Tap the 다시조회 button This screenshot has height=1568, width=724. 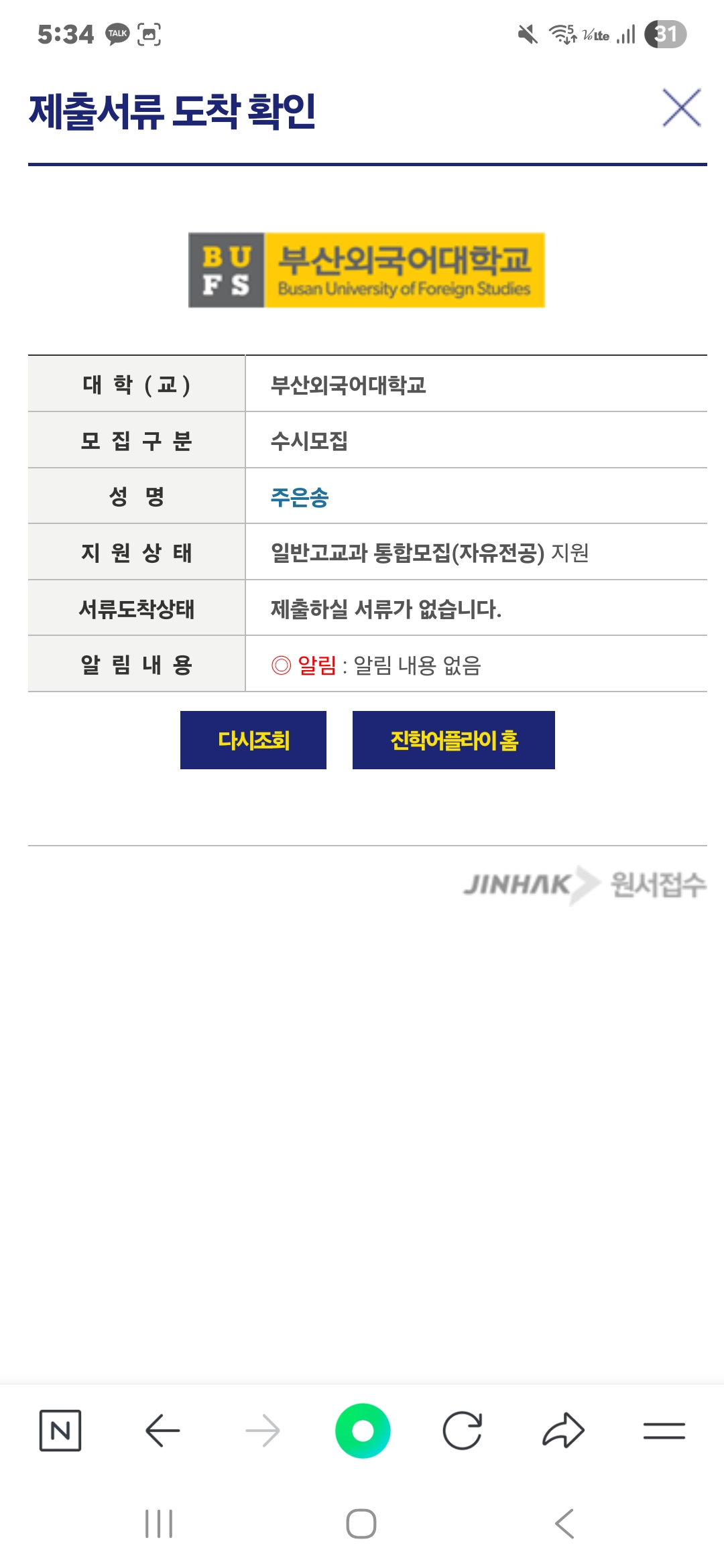253,740
